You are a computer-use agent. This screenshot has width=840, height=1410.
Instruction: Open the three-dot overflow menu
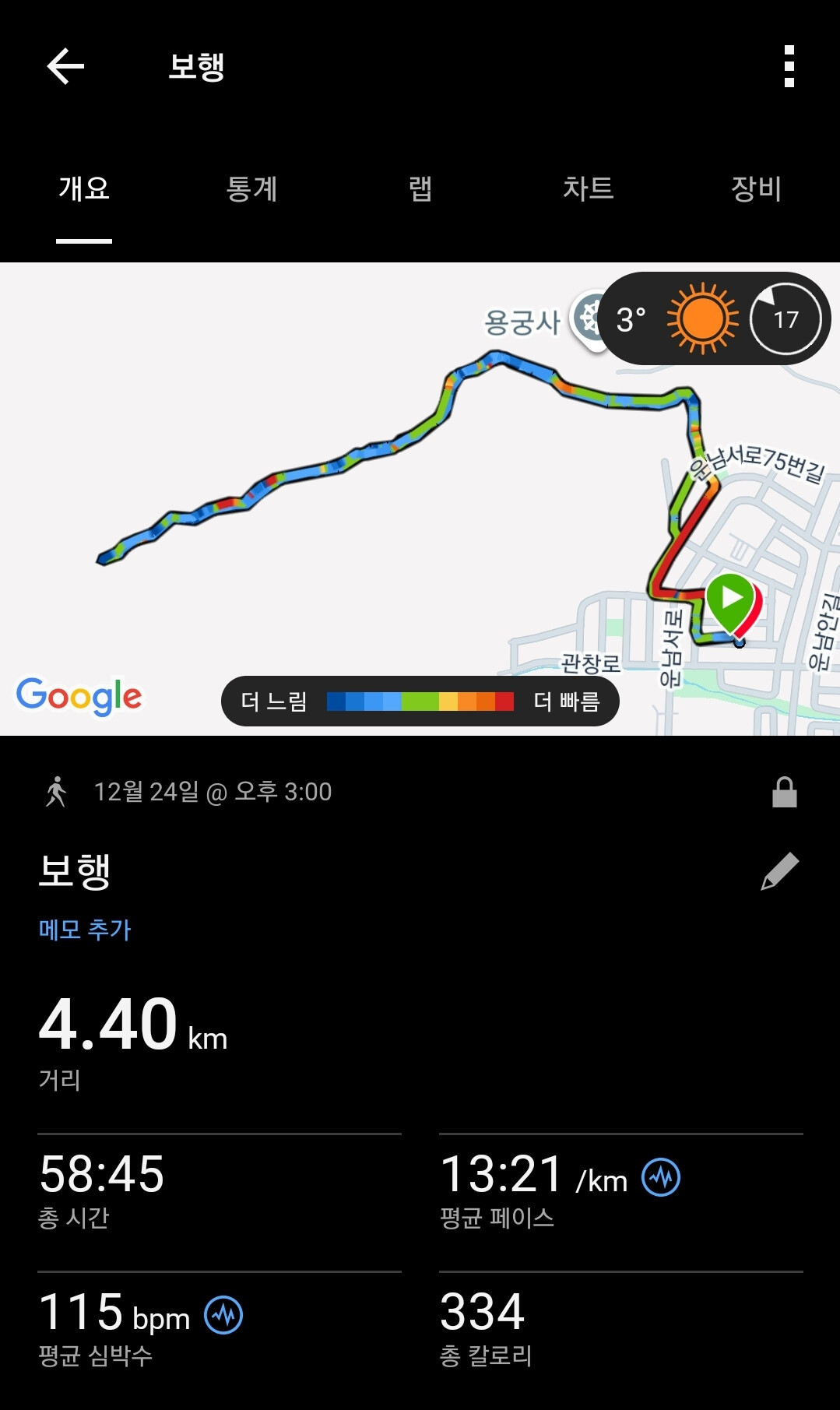pos(789,66)
